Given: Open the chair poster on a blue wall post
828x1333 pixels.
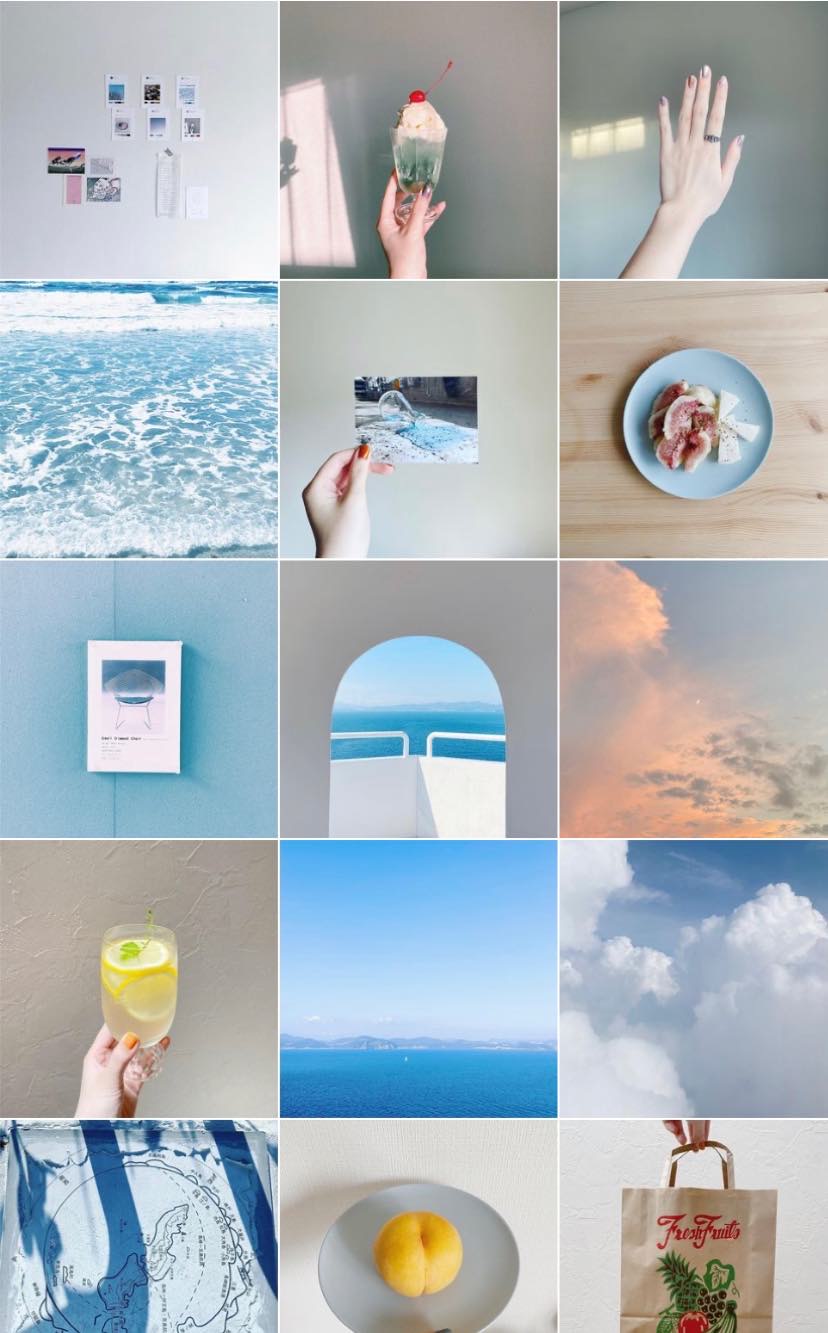Looking at the screenshot, I should tap(139, 699).
